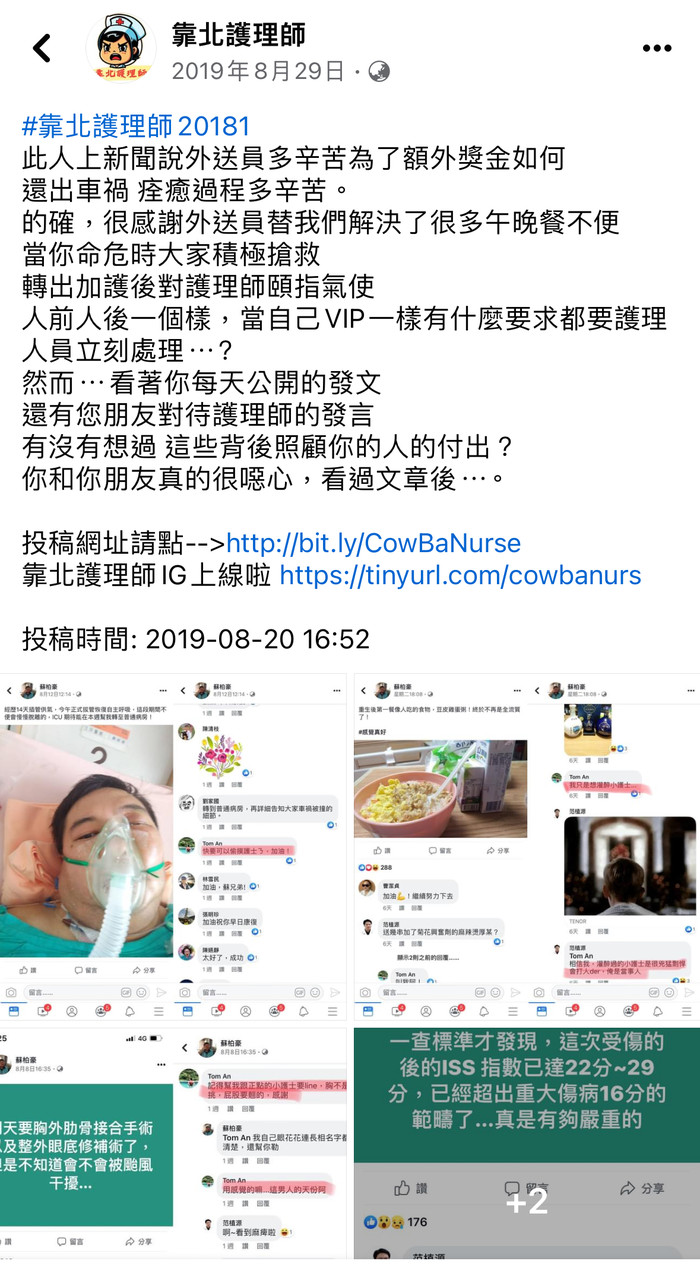Open hashtag #靠北護理師20181
700x1264 pixels.
point(136,127)
